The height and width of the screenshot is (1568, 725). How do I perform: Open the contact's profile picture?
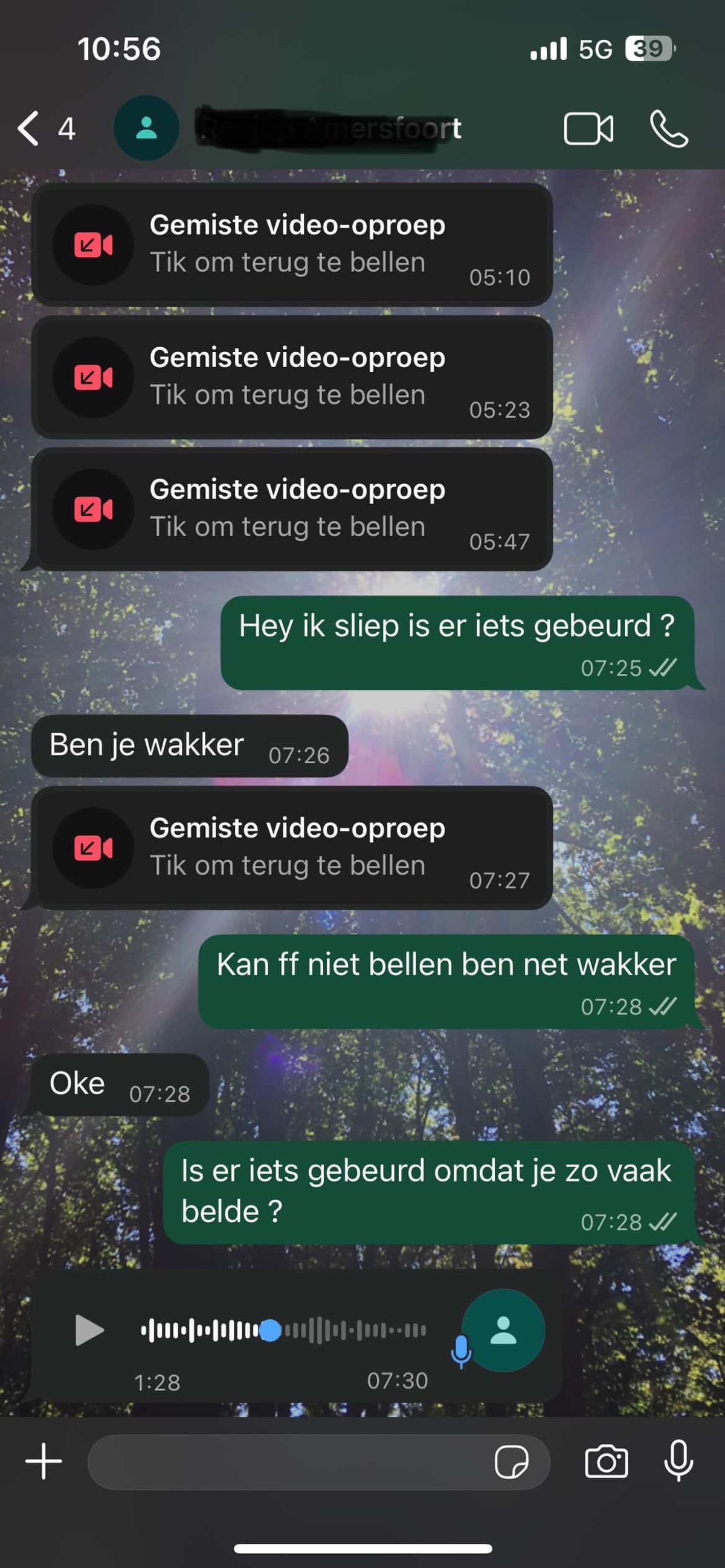click(146, 129)
